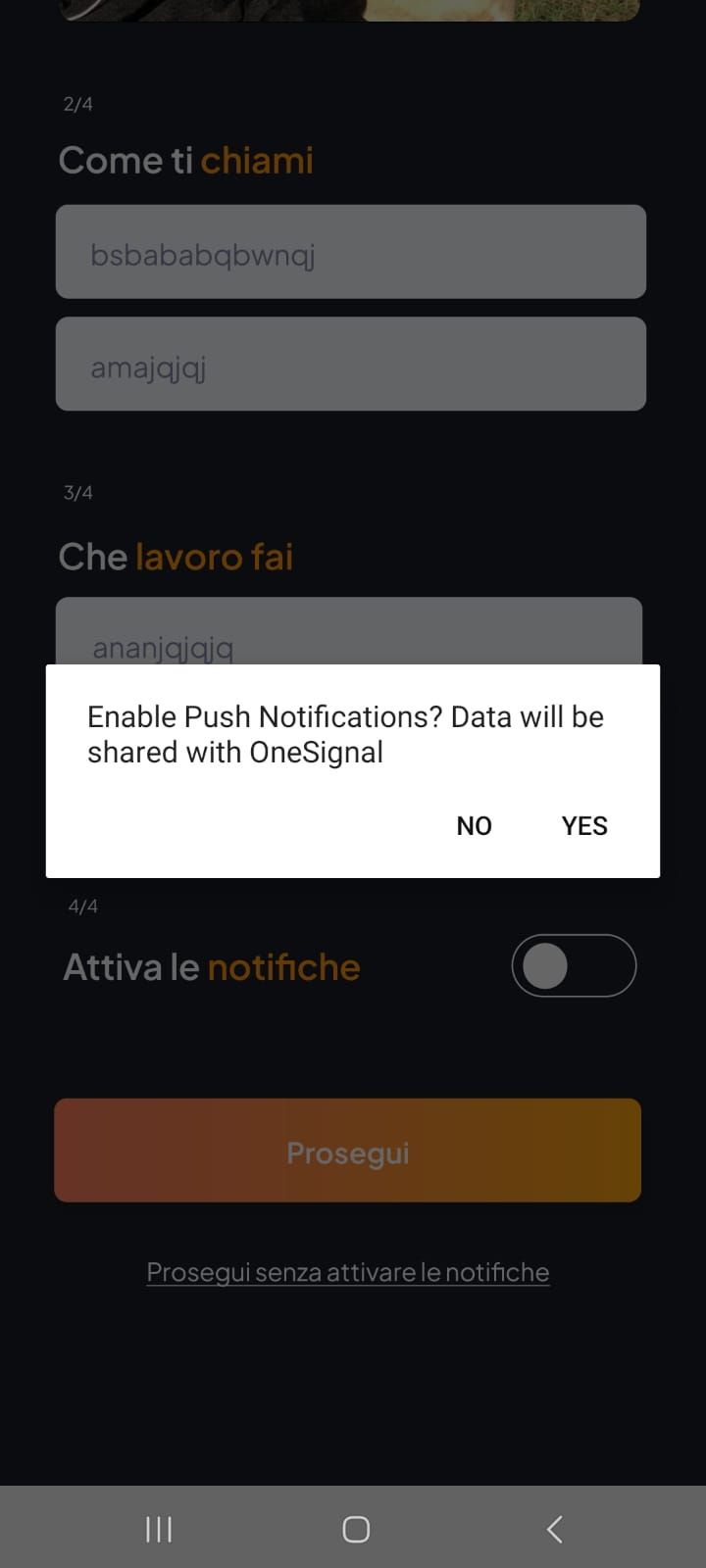Toggle the Attiva le notifiche switch
Image resolution: width=706 pixels, height=1568 pixels.
click(x=574, y=966)
